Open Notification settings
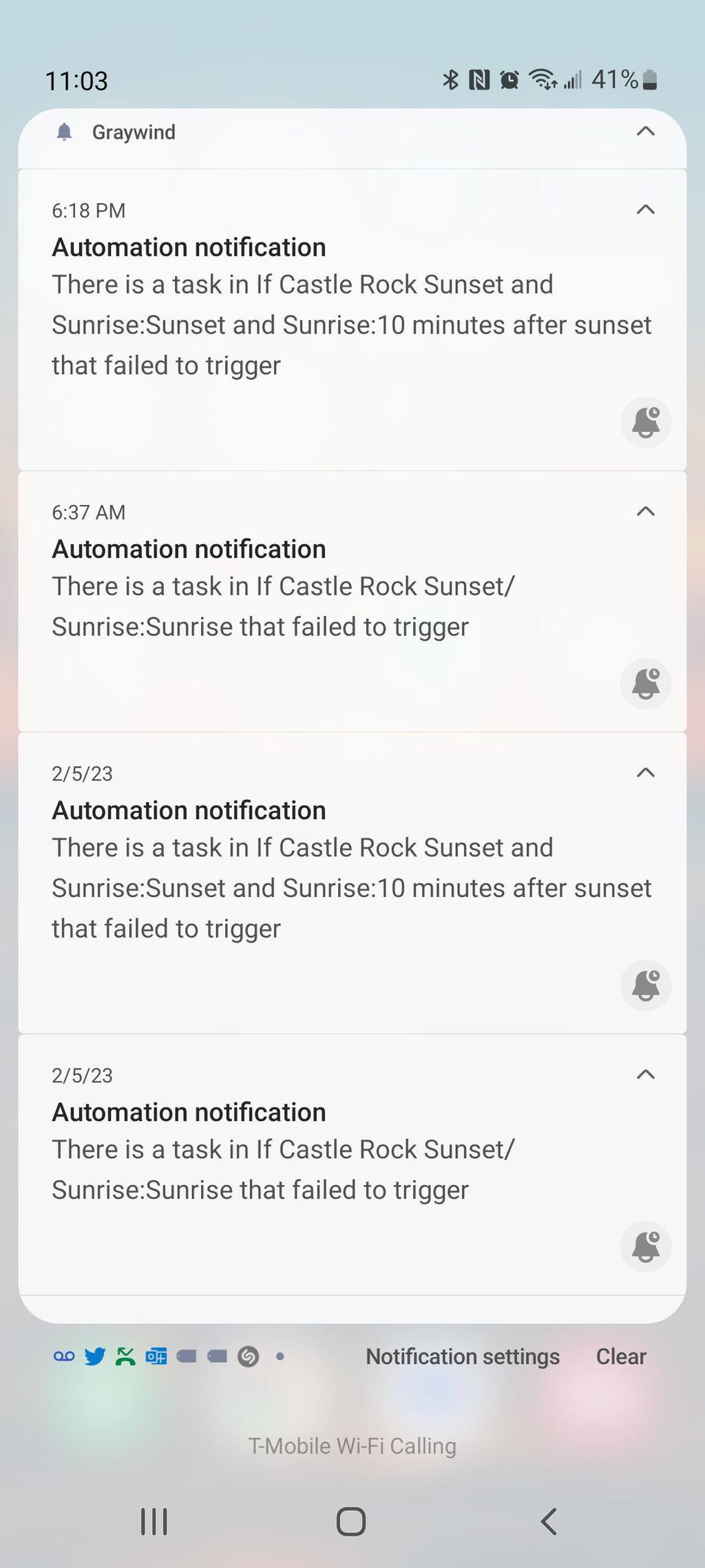This screenshot has height=1568, width=705. pos(463,1356)
